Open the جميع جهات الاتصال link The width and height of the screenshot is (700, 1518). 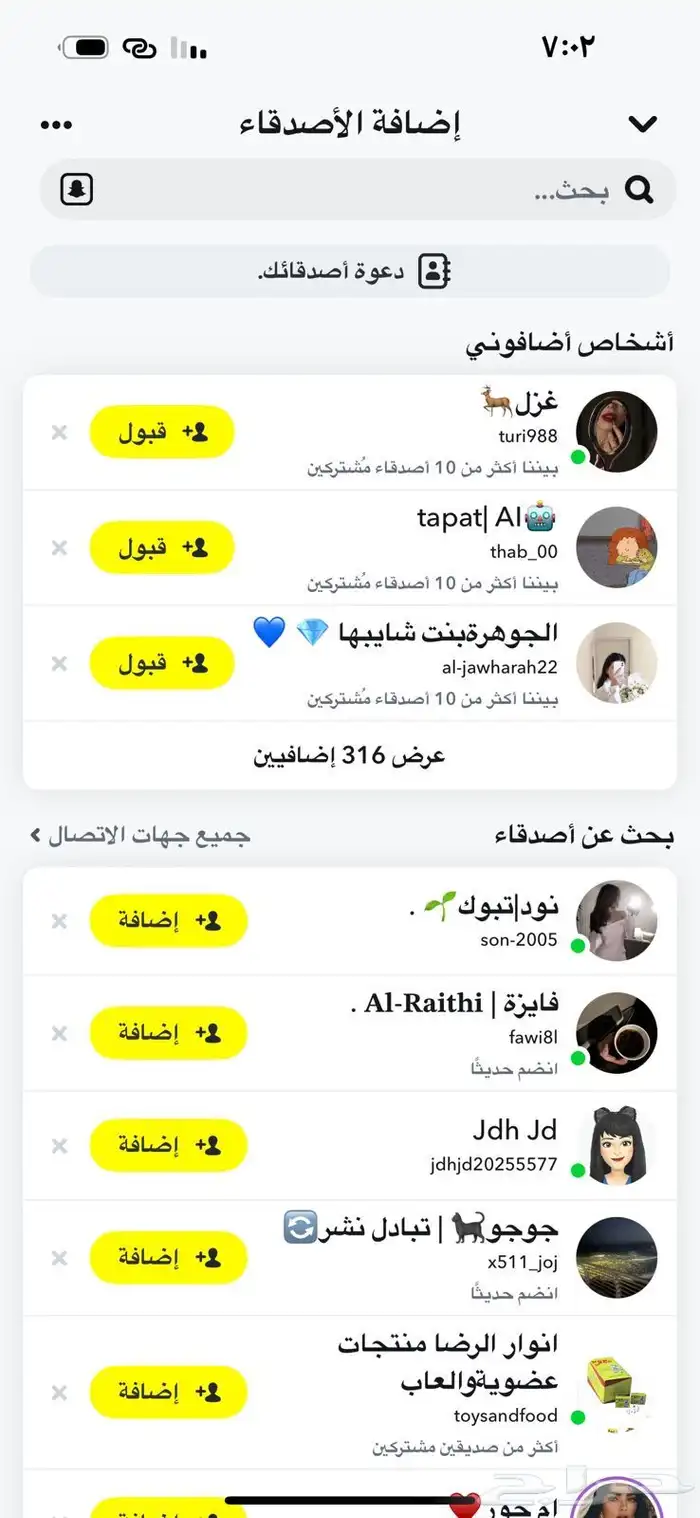140,835
